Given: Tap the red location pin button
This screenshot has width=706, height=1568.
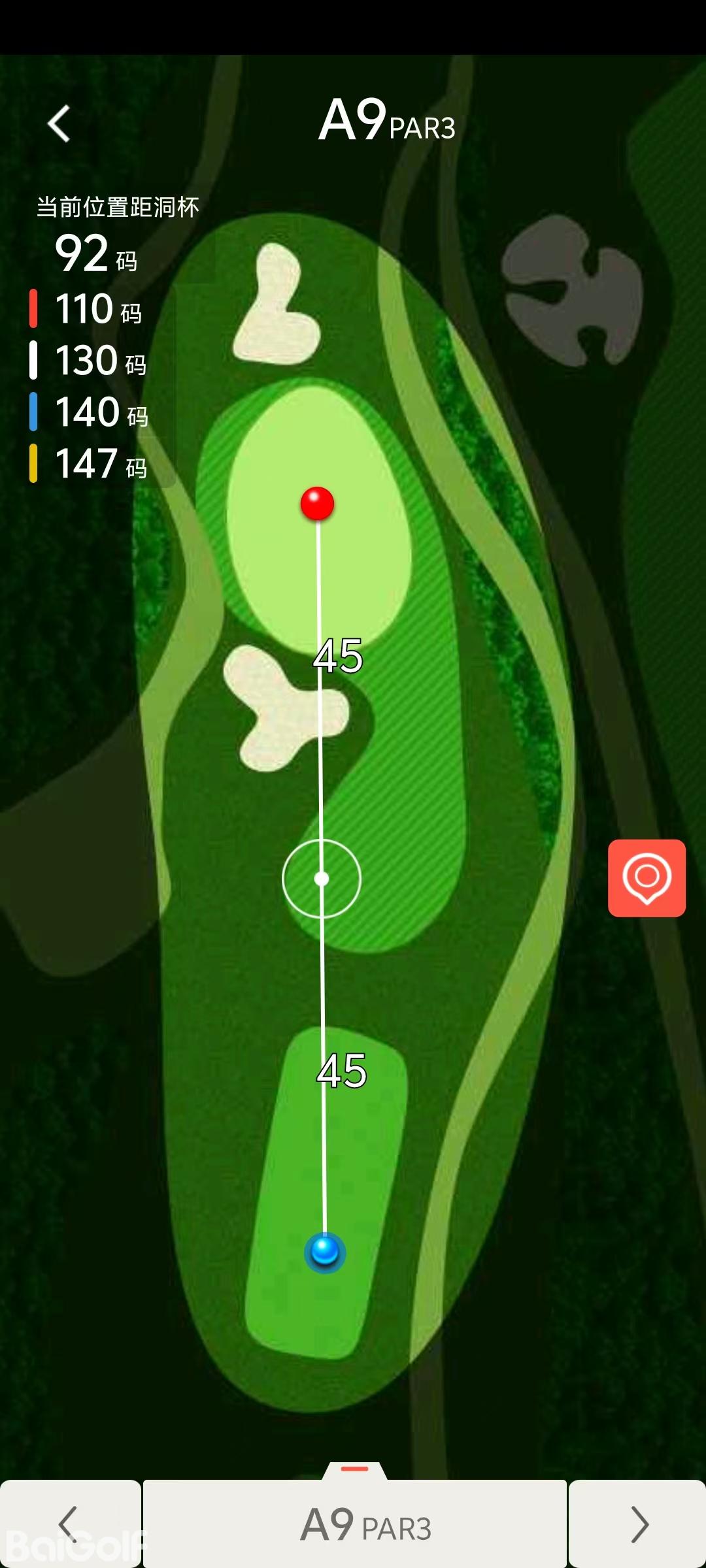Looking at the screenshot, I should pos(647,878).
